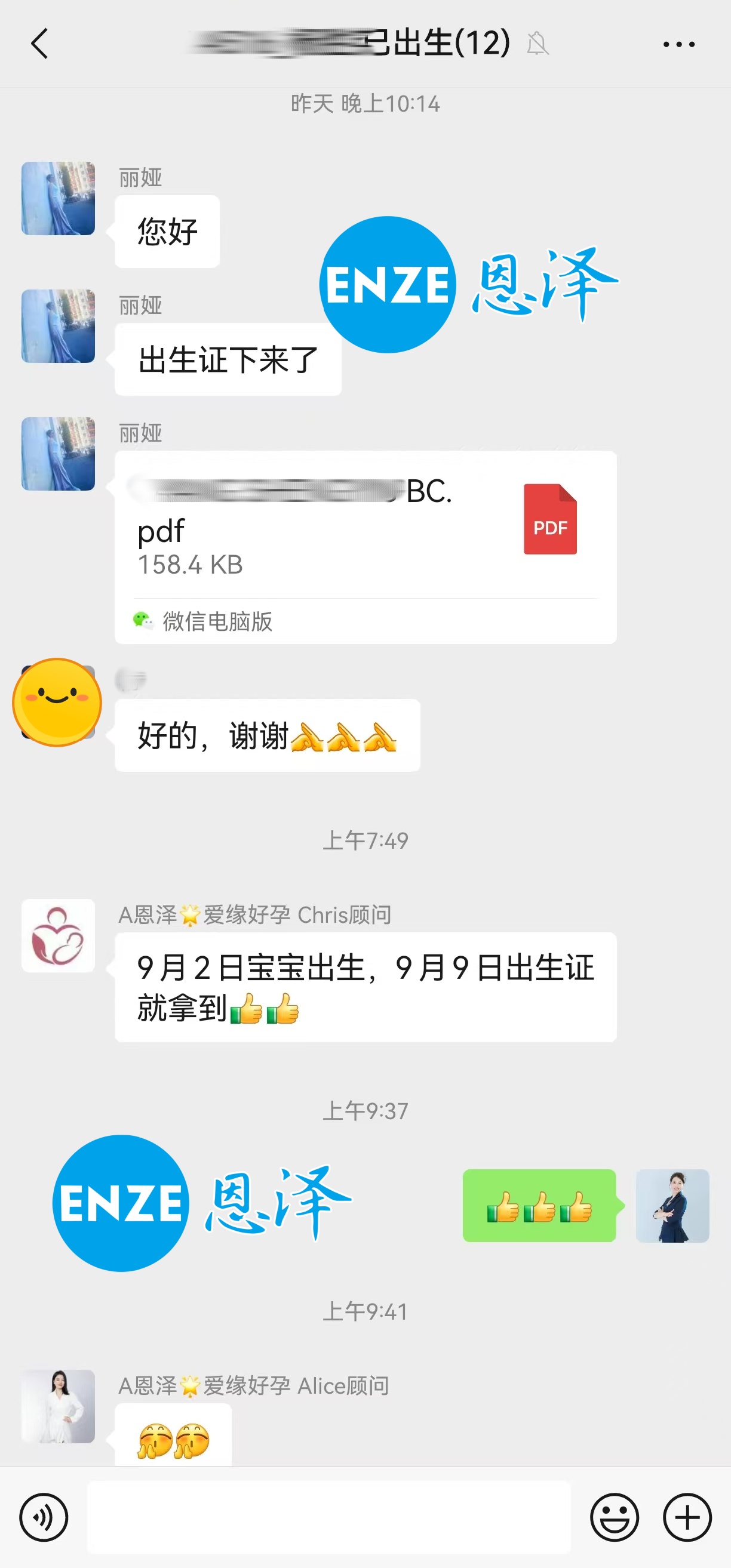Tap the muted notification bell icon
The width and height of the screenshot is (731, 1568).
click(x=539, y=44)
